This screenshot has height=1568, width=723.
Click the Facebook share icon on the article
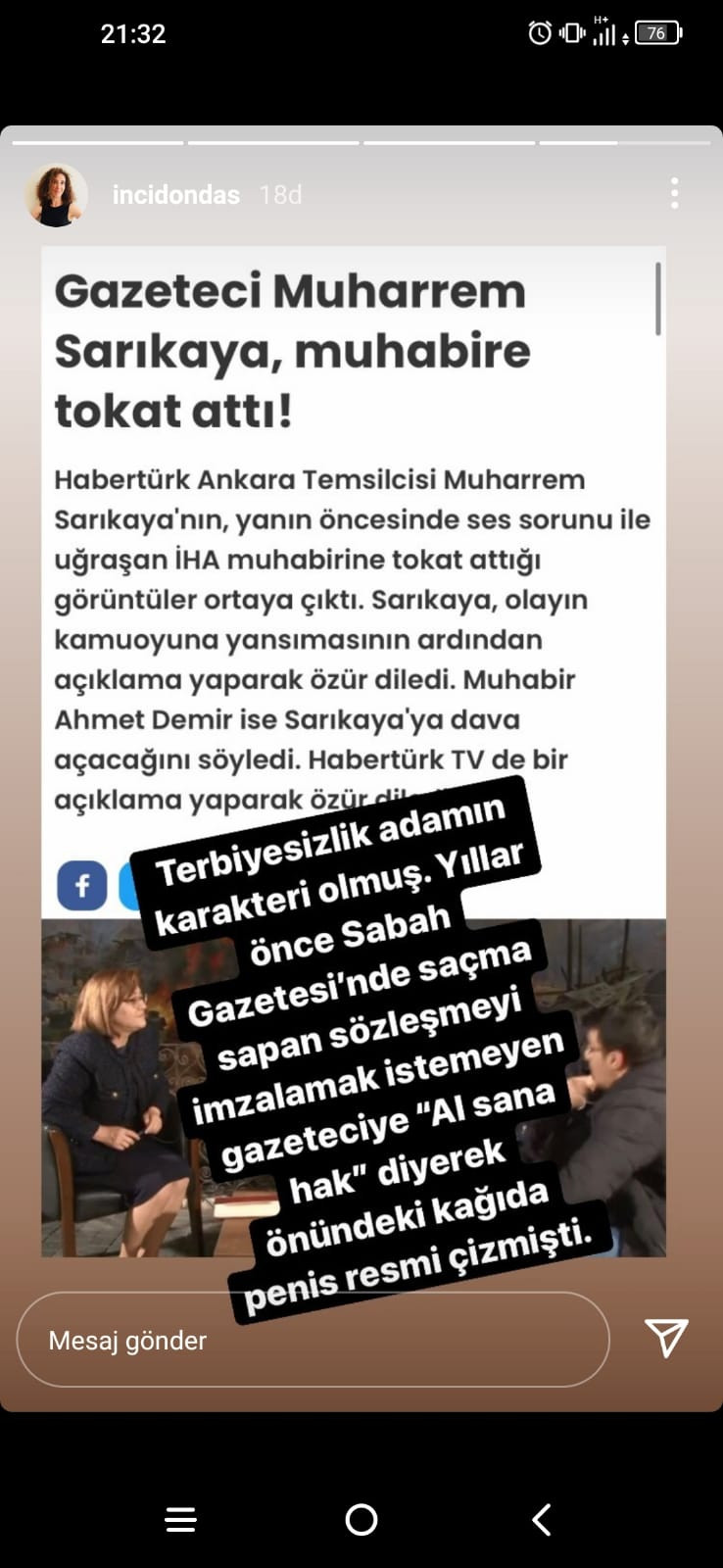(x=82, y=885)
